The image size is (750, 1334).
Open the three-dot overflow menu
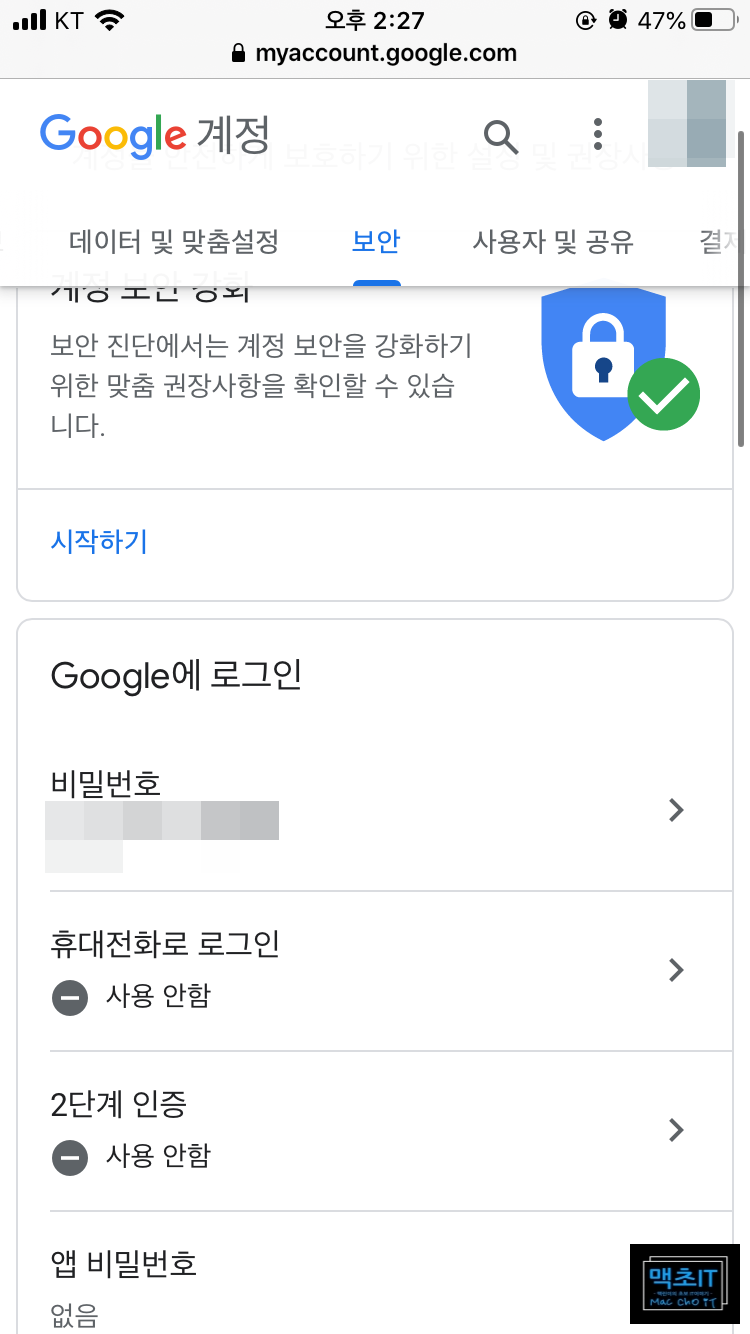pyautogui.click(x=597, y=133)
